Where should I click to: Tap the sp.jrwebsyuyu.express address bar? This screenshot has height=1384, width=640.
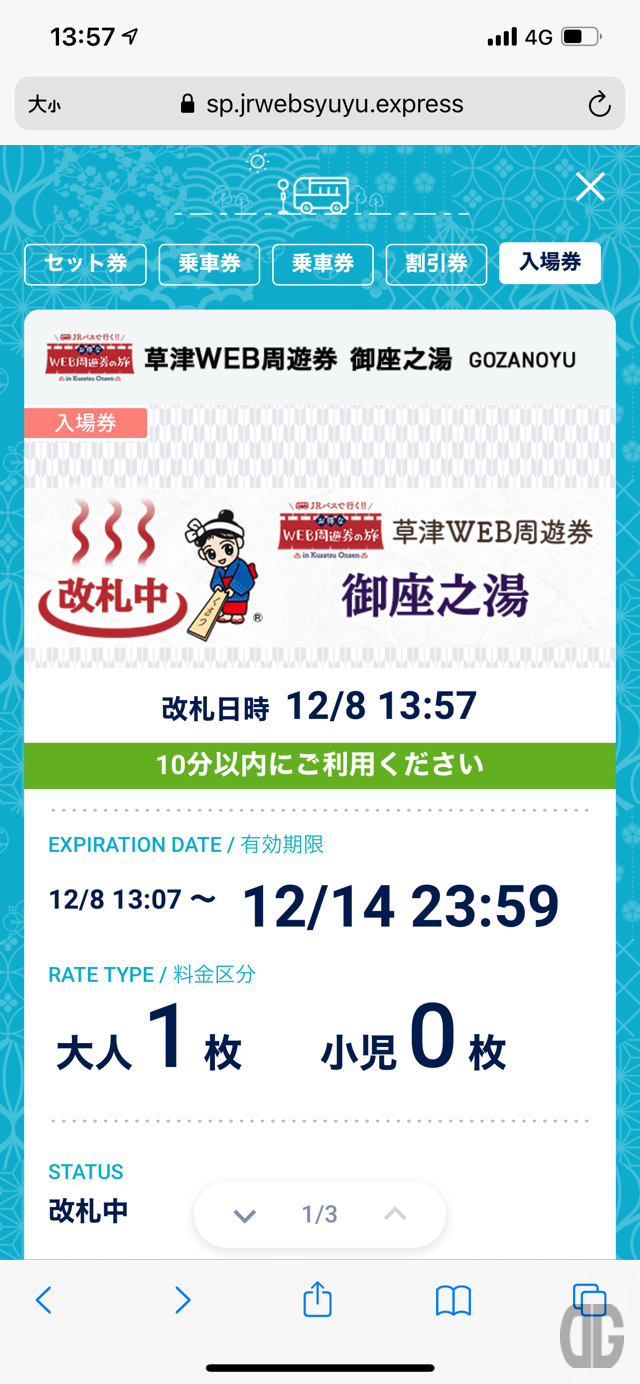tap(322, 104)
